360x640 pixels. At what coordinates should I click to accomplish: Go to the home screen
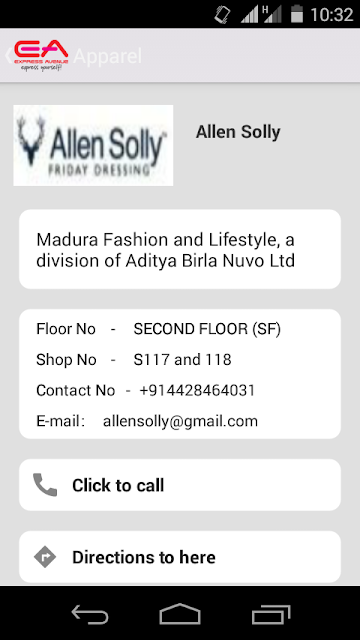pyautogui.click(x=180, y=614)
